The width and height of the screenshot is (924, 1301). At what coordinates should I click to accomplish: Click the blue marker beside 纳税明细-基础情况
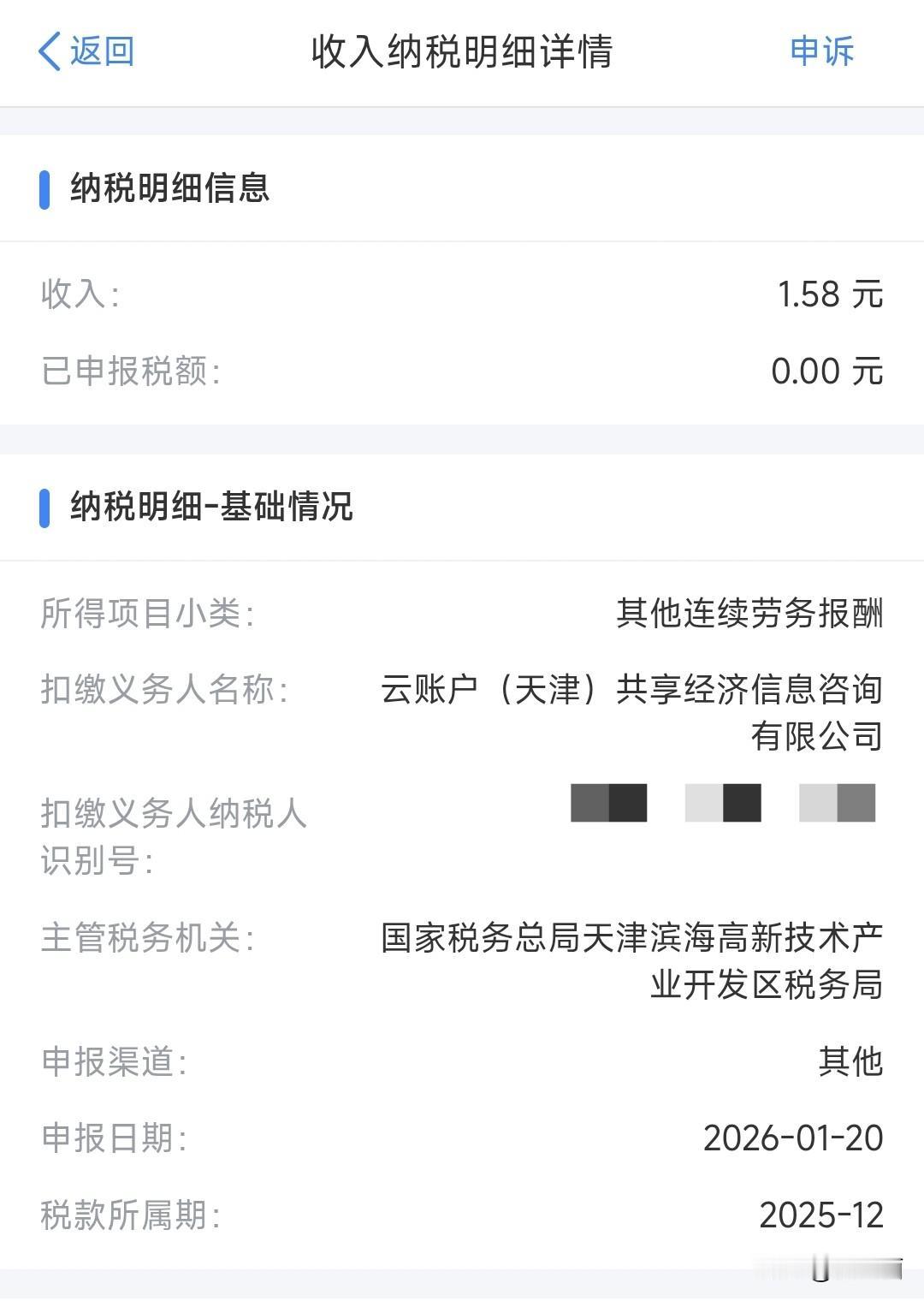(x=45, y=508)
